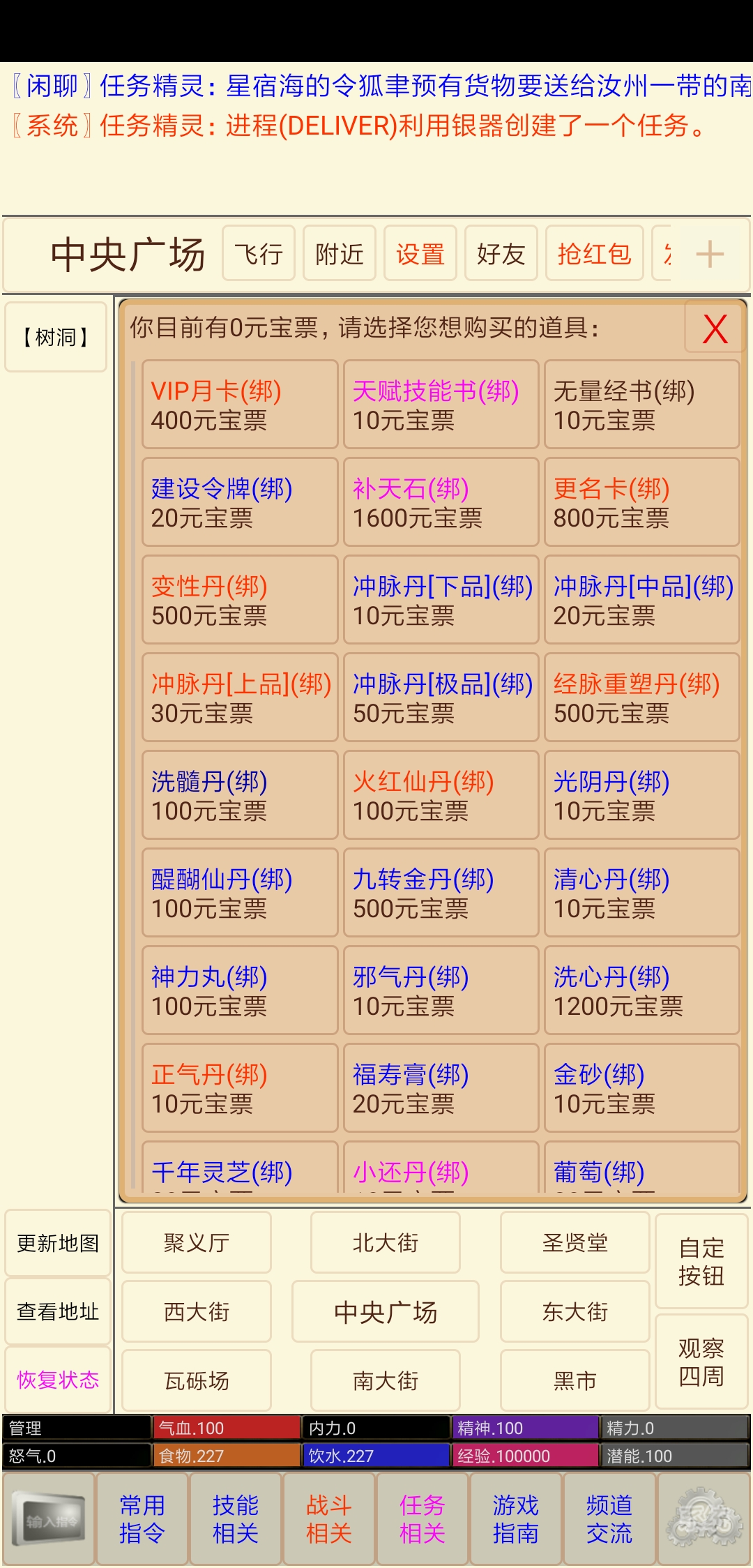The height and width of the screenshot is (1568, 753).
Task: Move to 黑市
Action: 575,1380
